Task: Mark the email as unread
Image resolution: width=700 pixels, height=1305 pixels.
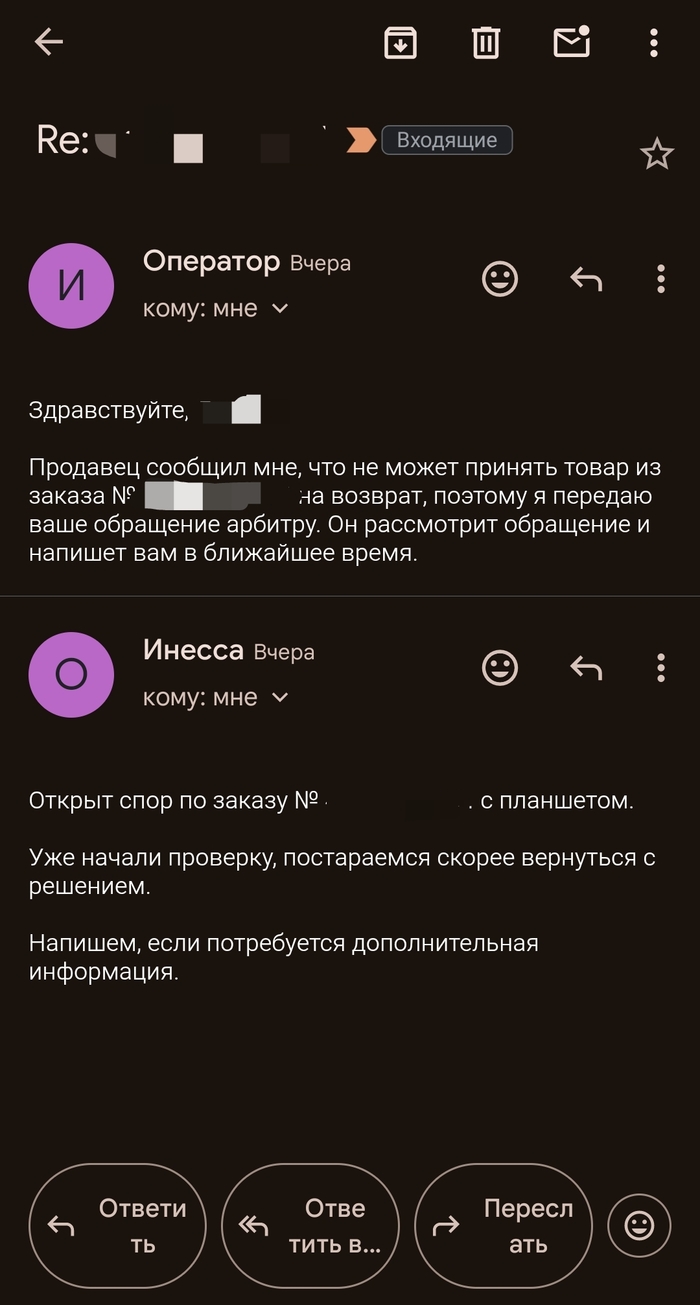Action: [x=571, y=42]
